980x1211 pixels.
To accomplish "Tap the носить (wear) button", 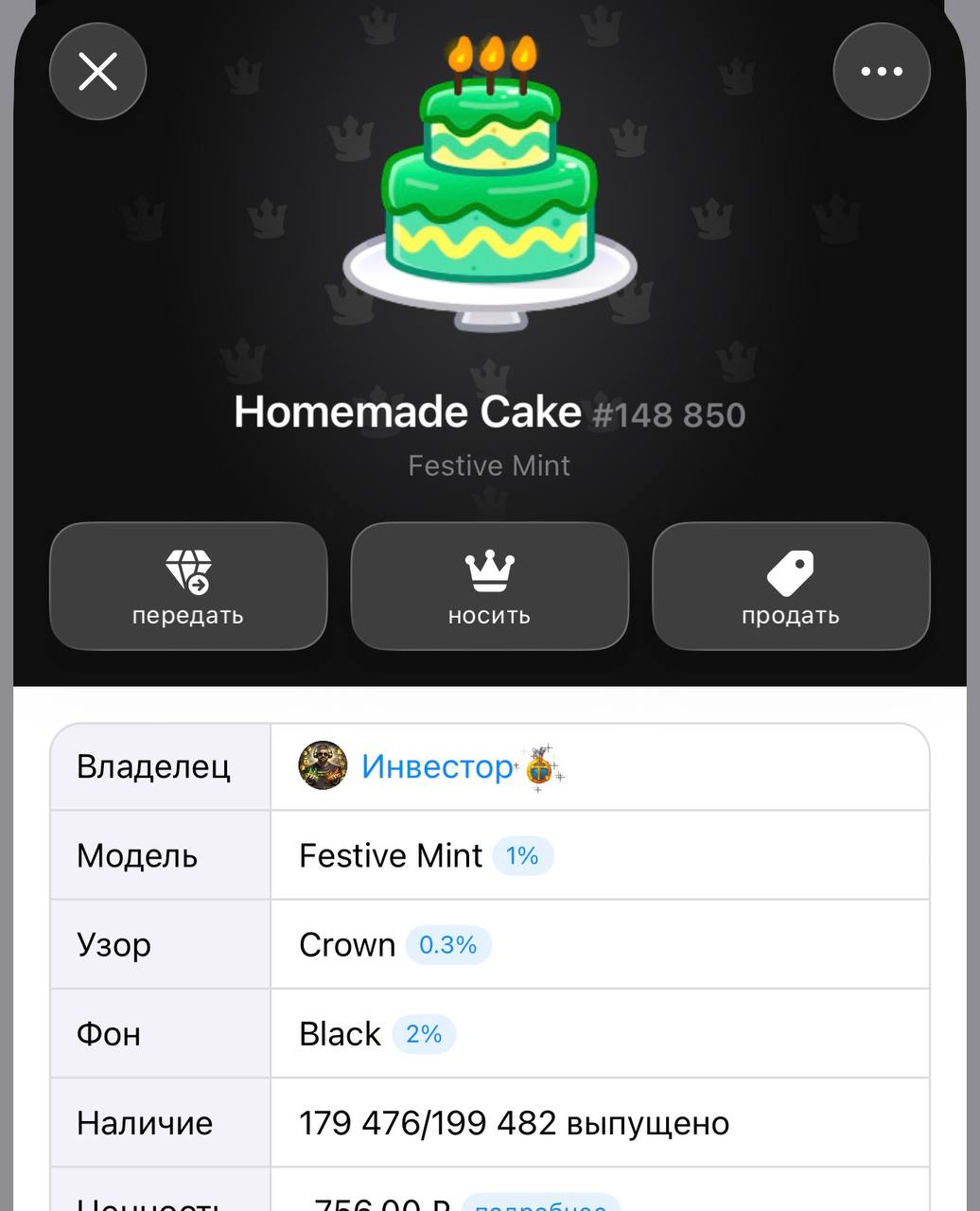I will (489, 587).
